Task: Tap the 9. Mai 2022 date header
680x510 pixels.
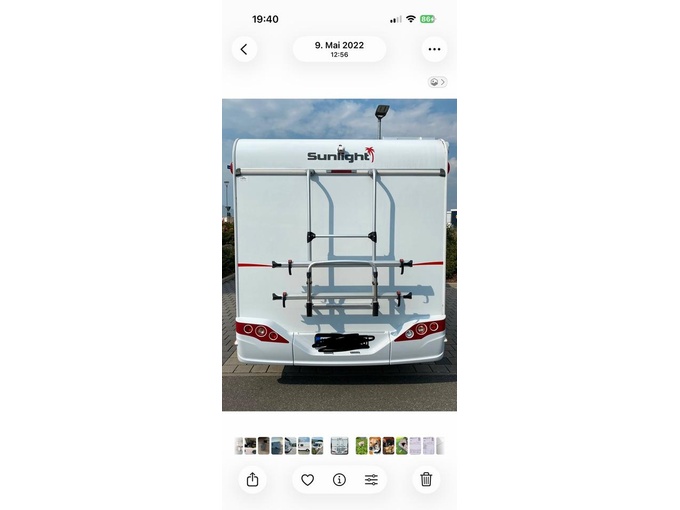Action: click(339, 49)
